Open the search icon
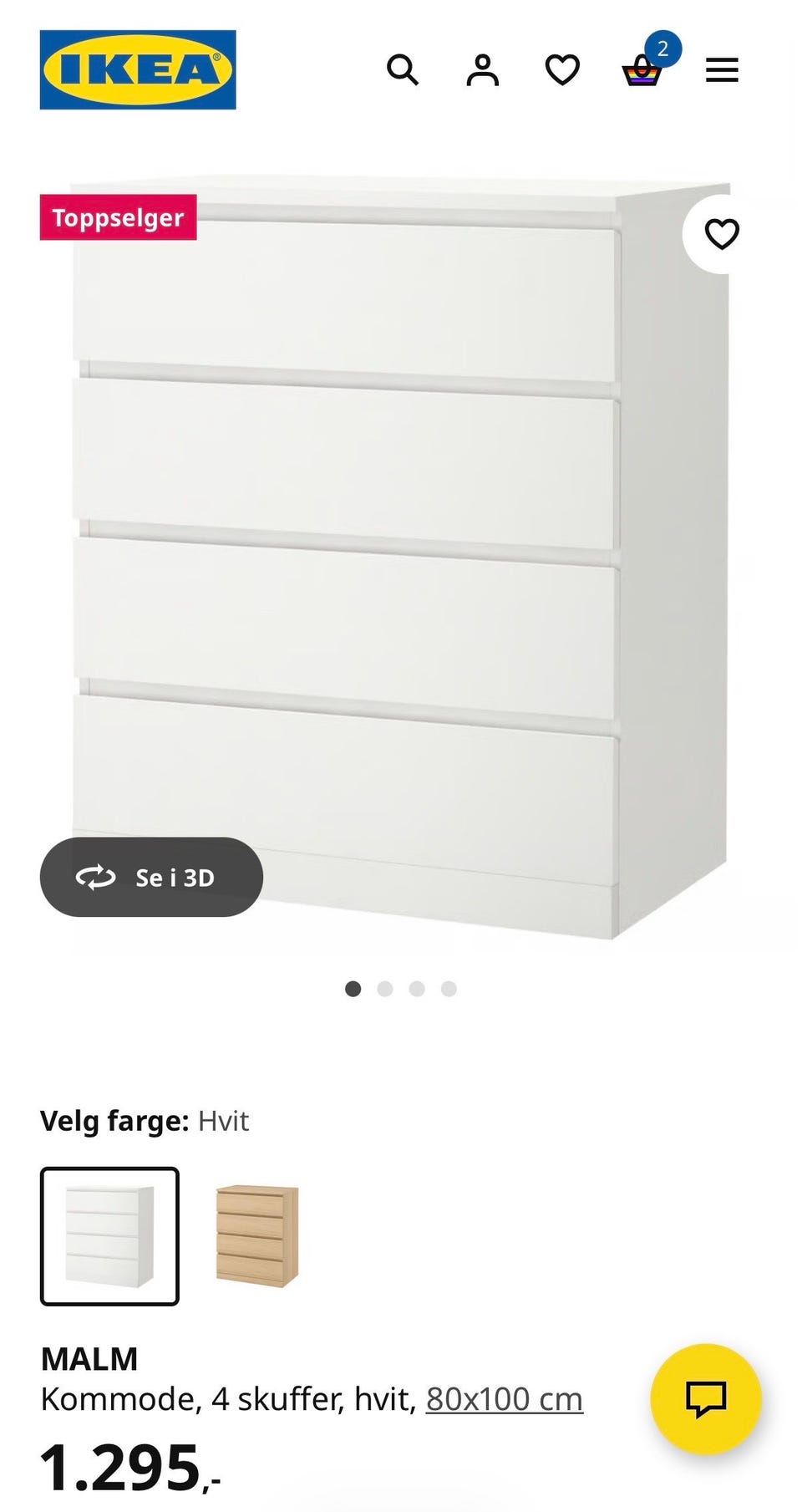 [x=403, y=69]
